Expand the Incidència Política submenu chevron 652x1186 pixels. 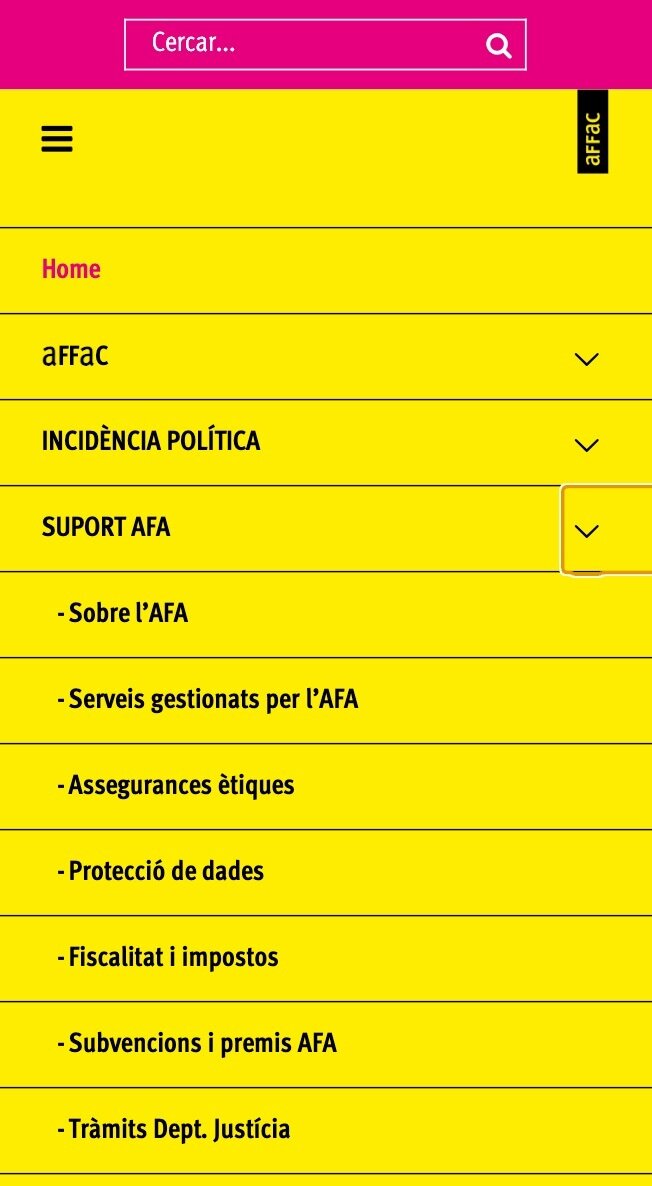coord(587,444)
